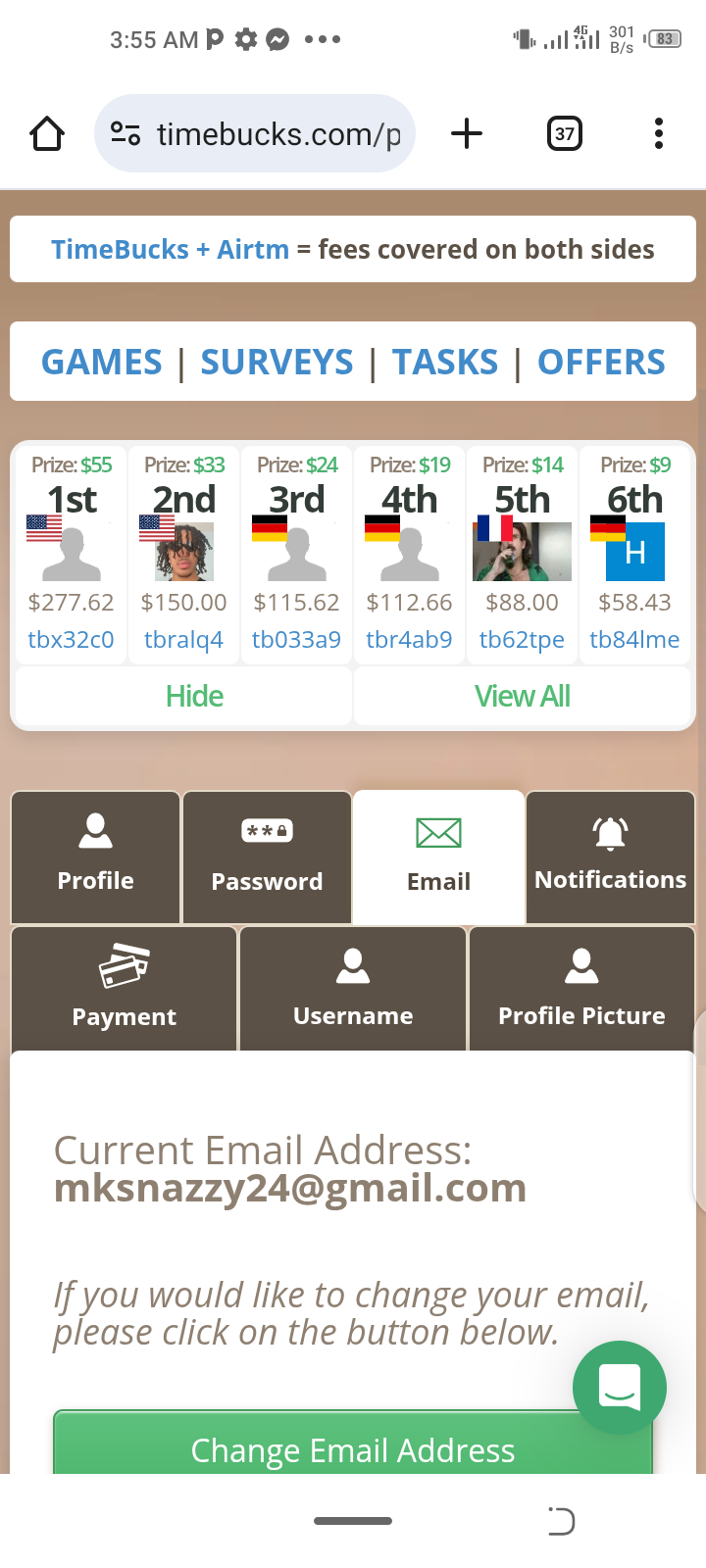Open a new browser tab
This screenshot has height=1568, width=706.
pyautogui.click(x=467, y=133)
